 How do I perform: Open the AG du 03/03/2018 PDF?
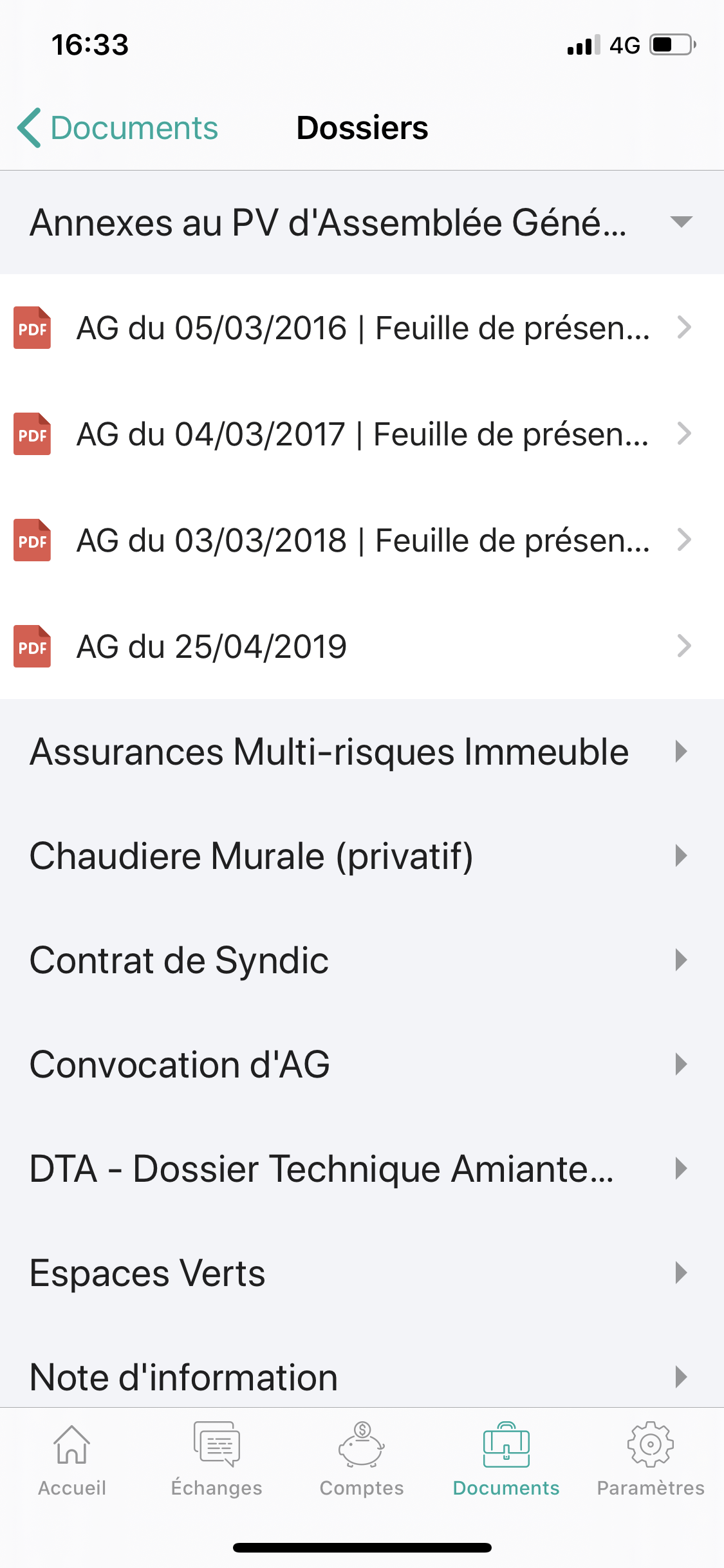pyautogui.click(x=362, y=540)
